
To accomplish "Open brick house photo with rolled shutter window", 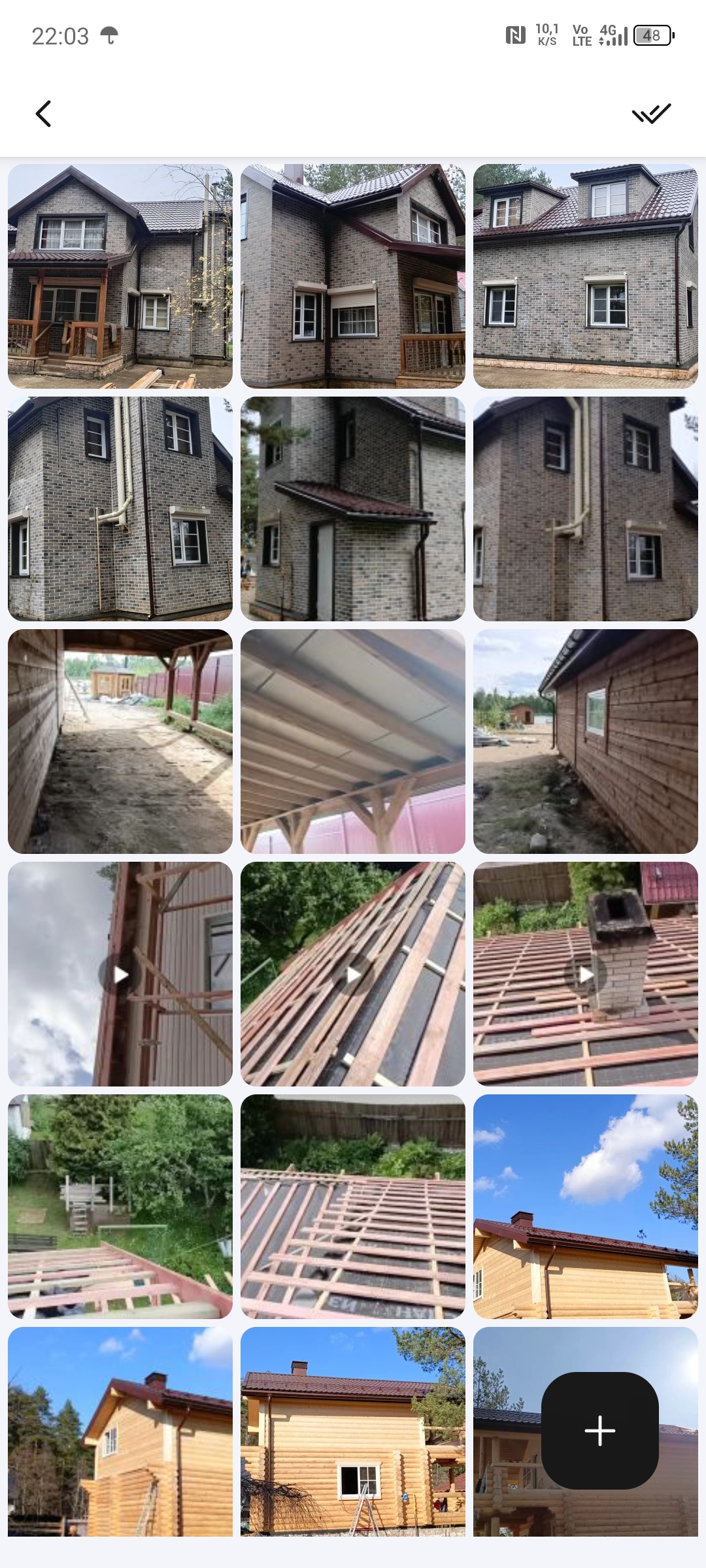I will (x=353, y=276).
